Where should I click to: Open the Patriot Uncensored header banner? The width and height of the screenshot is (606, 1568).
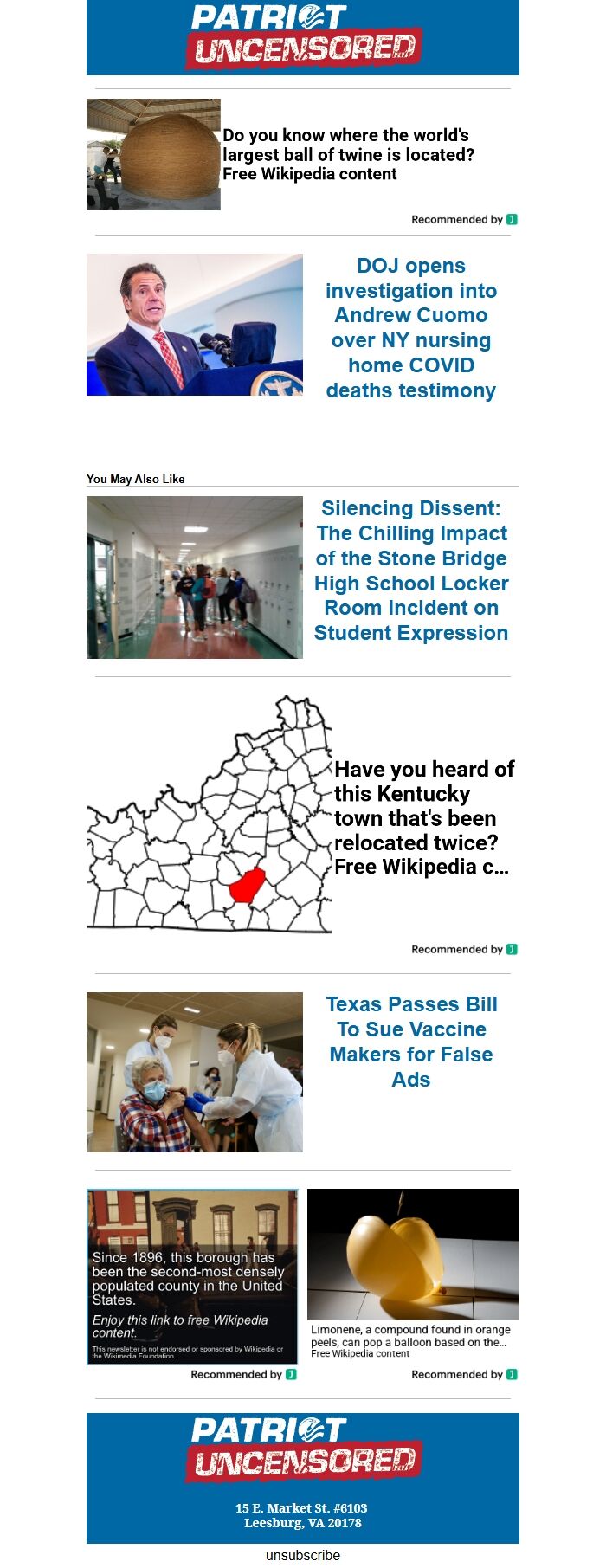(x=303, y=38)
